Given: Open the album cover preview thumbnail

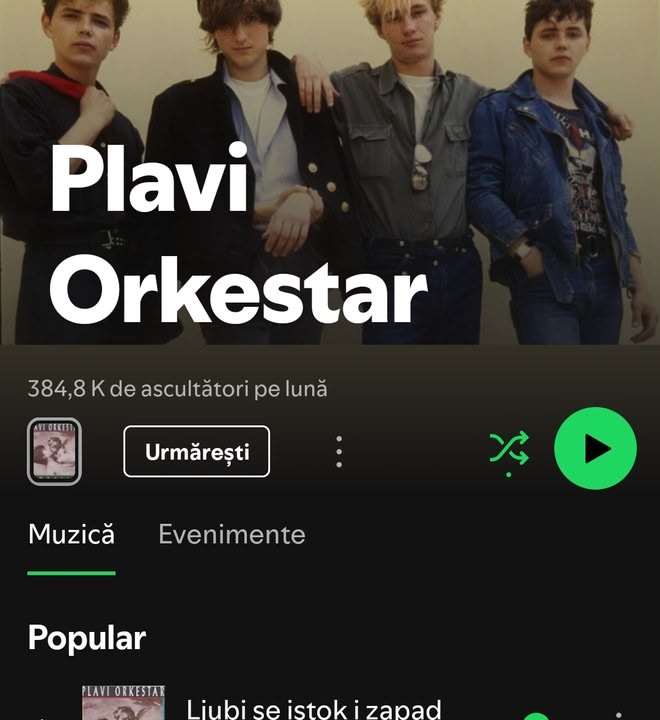Looking at the screenshot, I should pos(54,452).
